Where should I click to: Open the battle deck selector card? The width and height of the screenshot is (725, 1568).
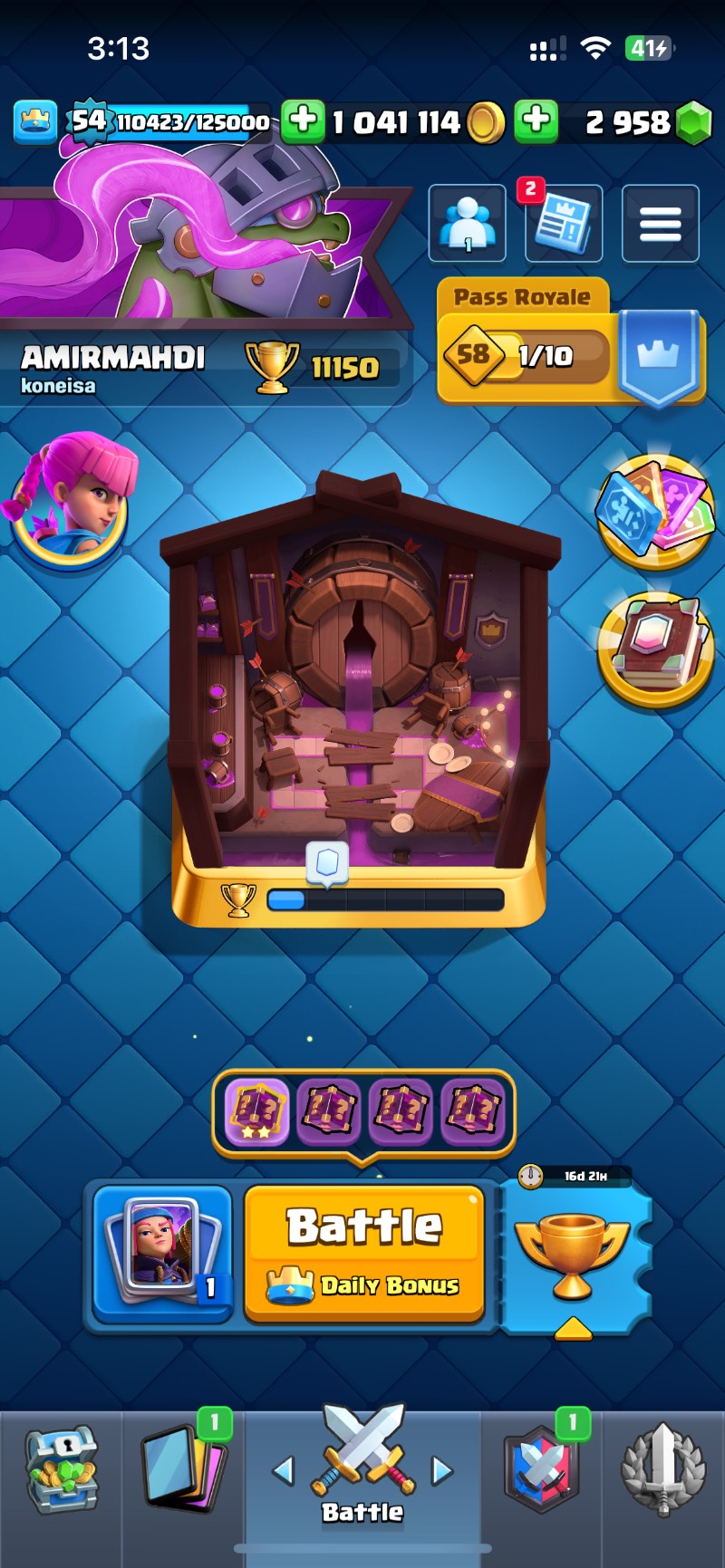(x=163, y=1253)
